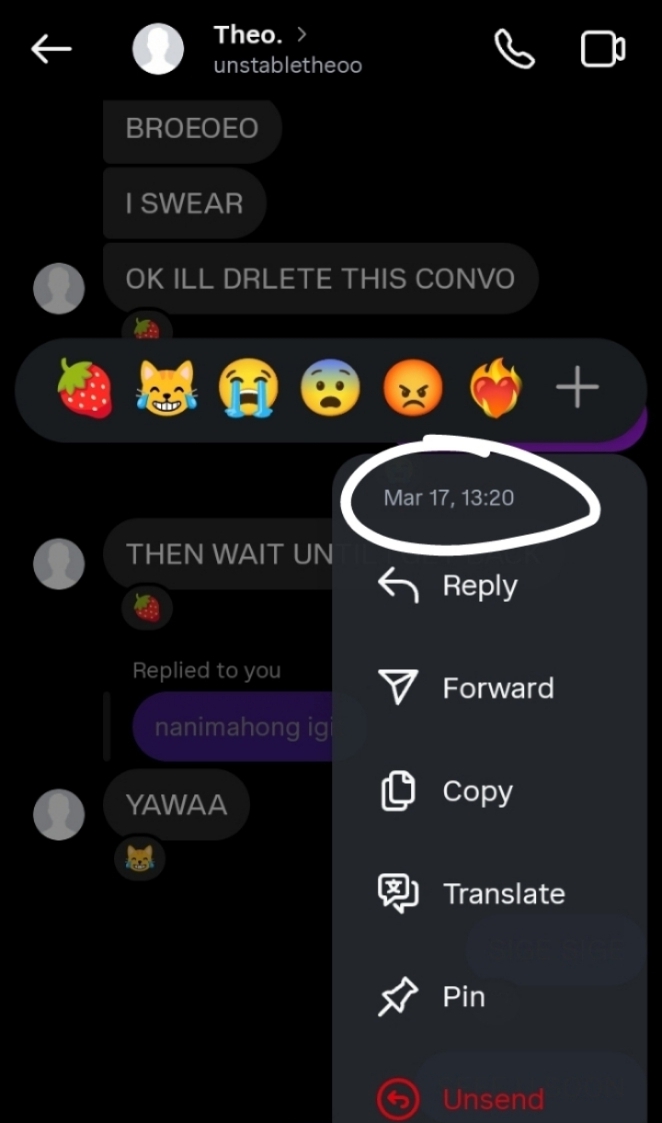Image resolution: width=662 pixels, height=1123 pixels.
Task: React with the strawberry emoji
Action: coord(84,389)
